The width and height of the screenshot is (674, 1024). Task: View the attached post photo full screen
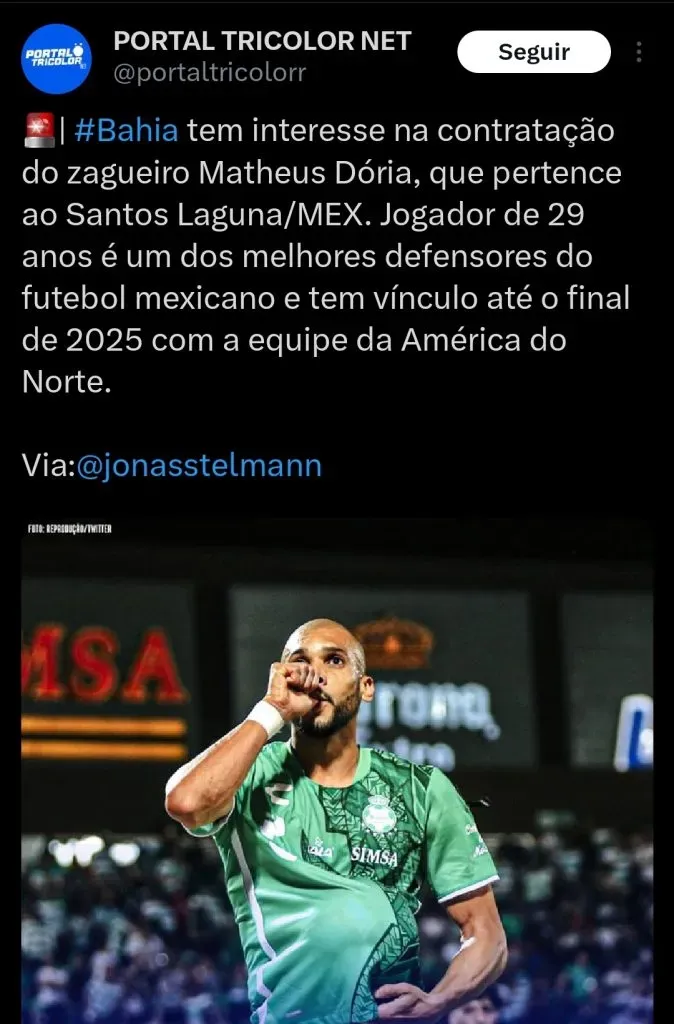tap(337, 770)
